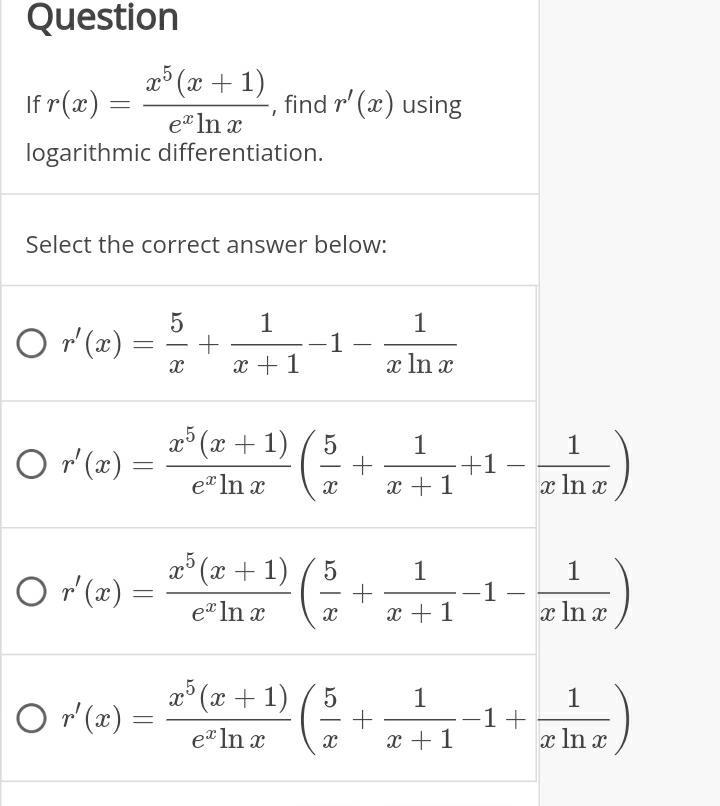
Task: Click the 1/(x ln x) term in the last option
Action: (x=576, y=718)
